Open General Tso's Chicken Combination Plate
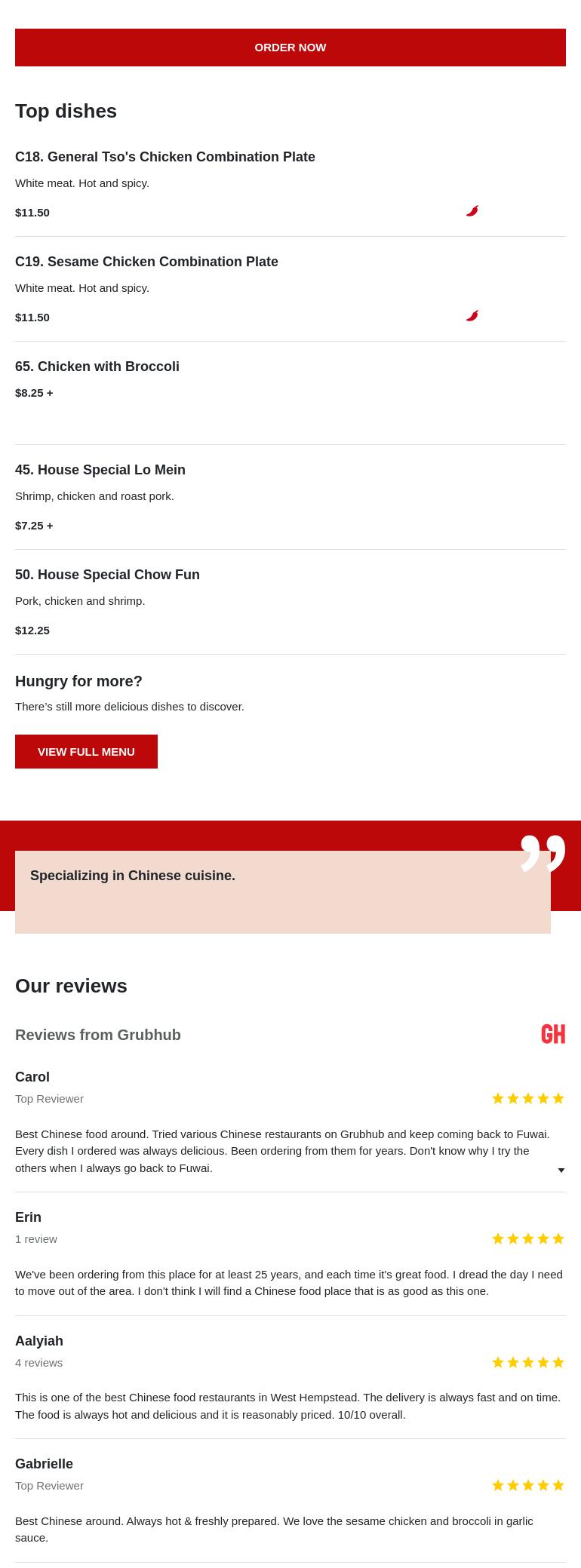581x1568 pixels. pyautogui.click(x=165, y=157)
